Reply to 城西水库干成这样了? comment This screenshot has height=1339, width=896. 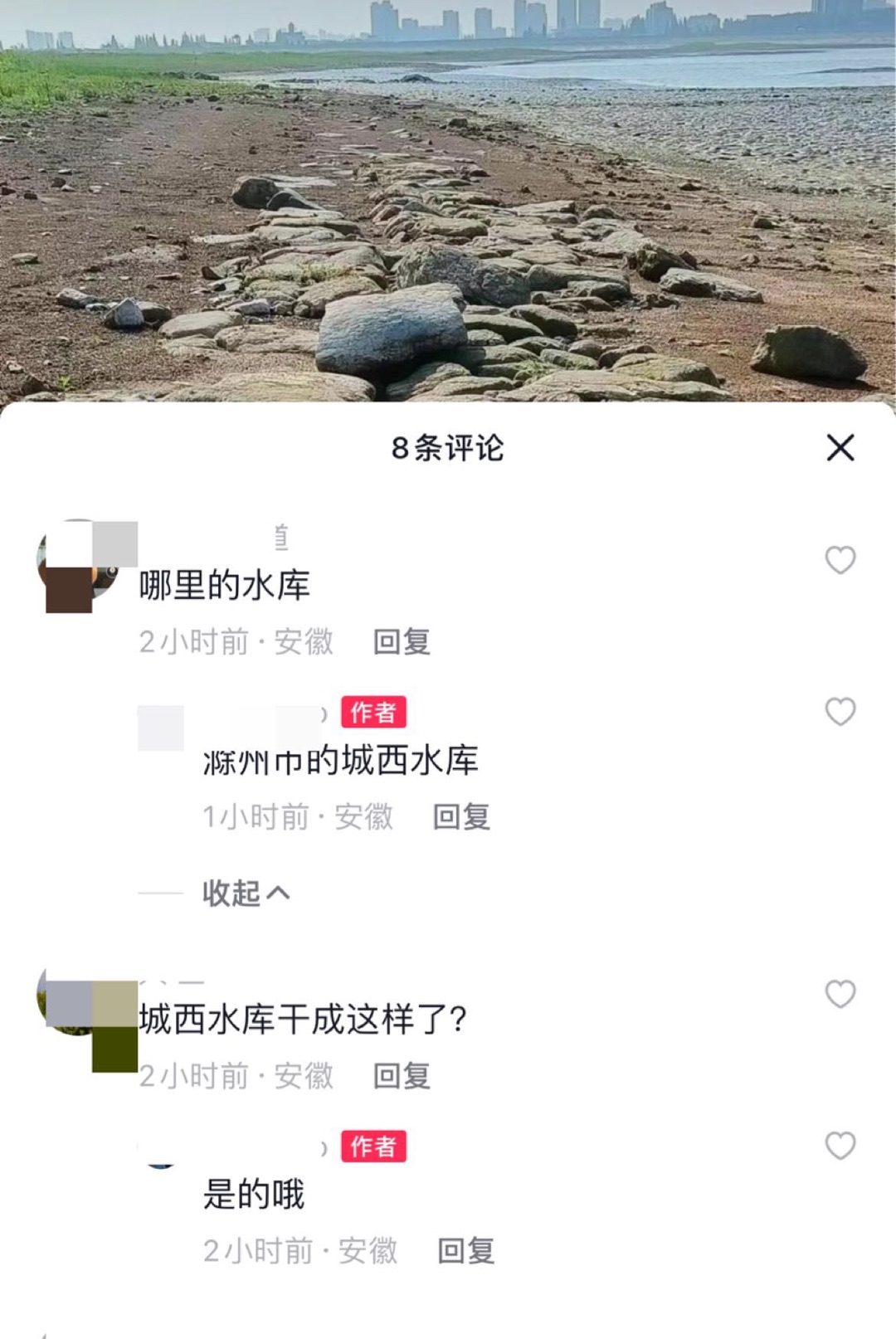(402, 1076)
